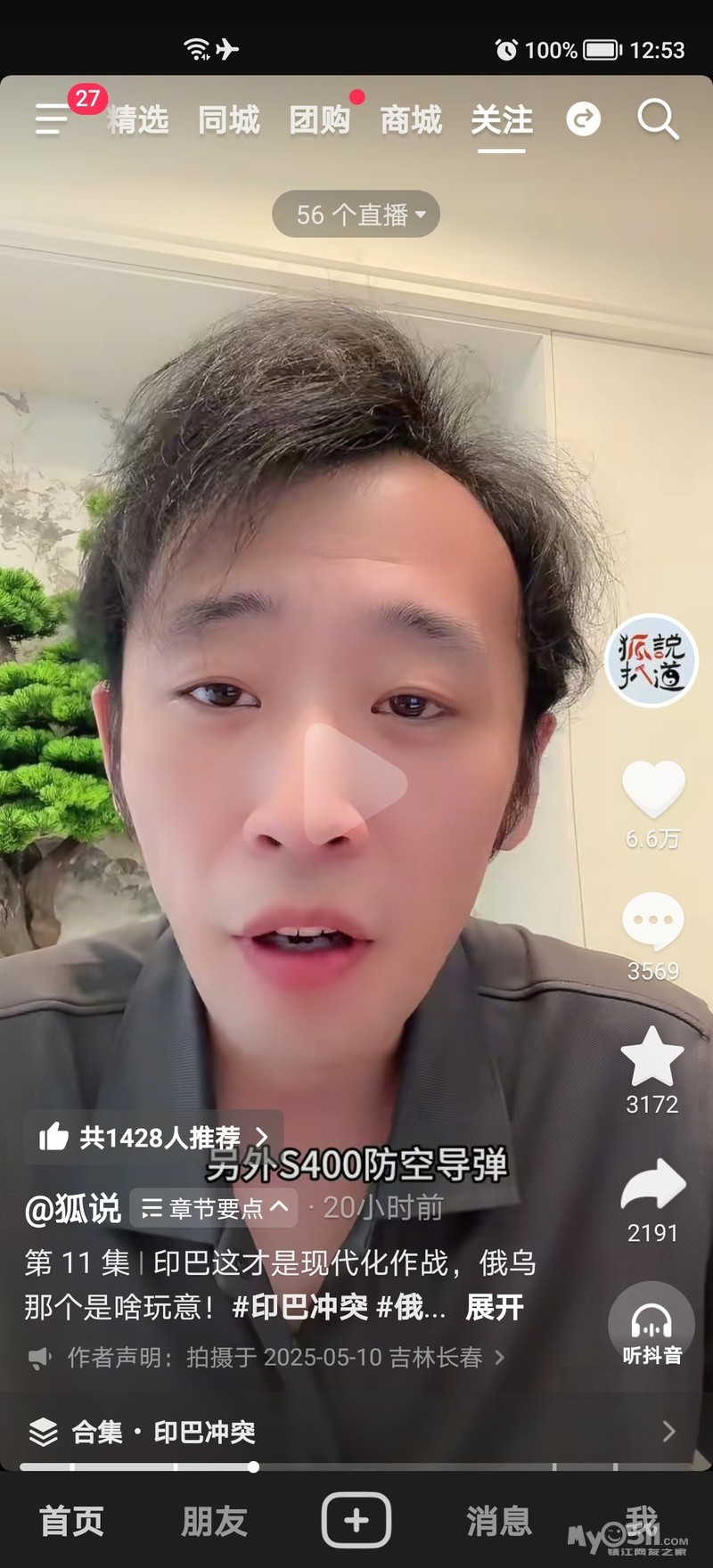Go to the 商城 tab
Screen dimensions: 713x1568
point(411,119)
